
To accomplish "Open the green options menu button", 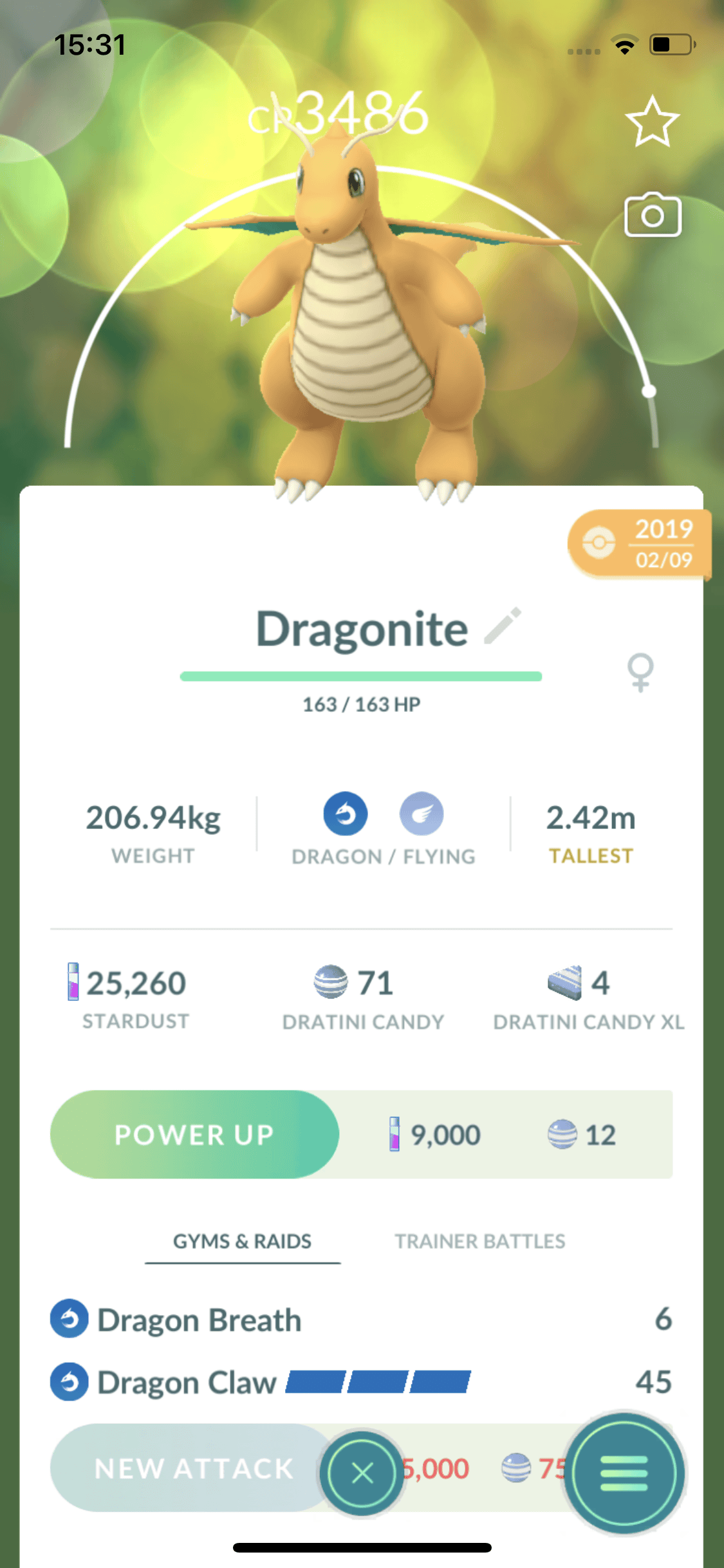I will 624,1473.
